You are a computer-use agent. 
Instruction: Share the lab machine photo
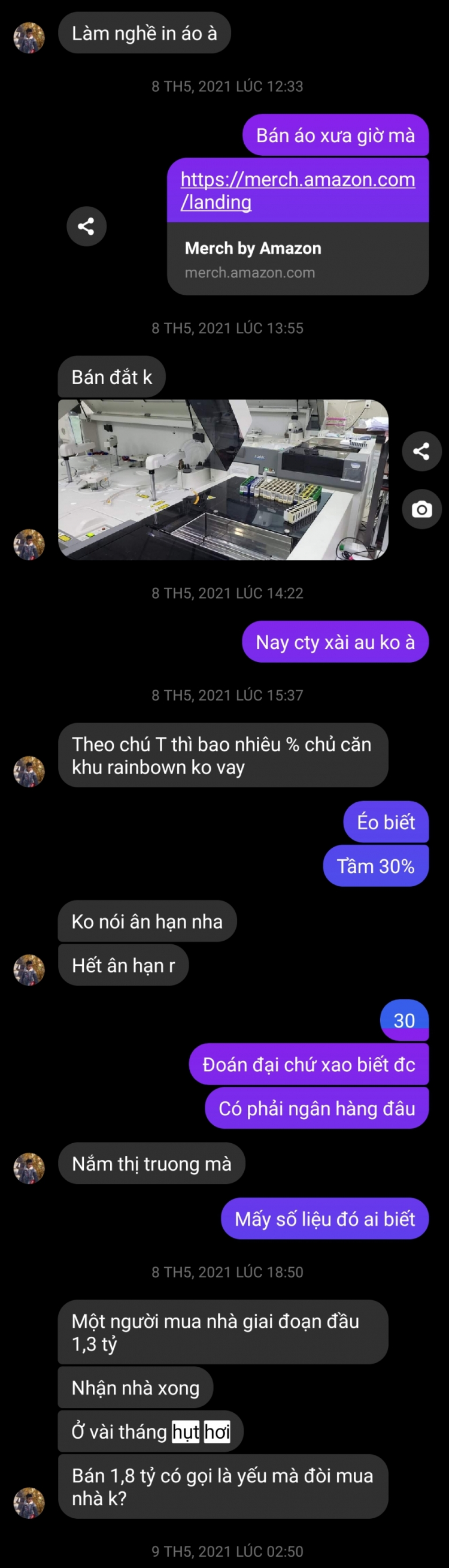point(421,451)
